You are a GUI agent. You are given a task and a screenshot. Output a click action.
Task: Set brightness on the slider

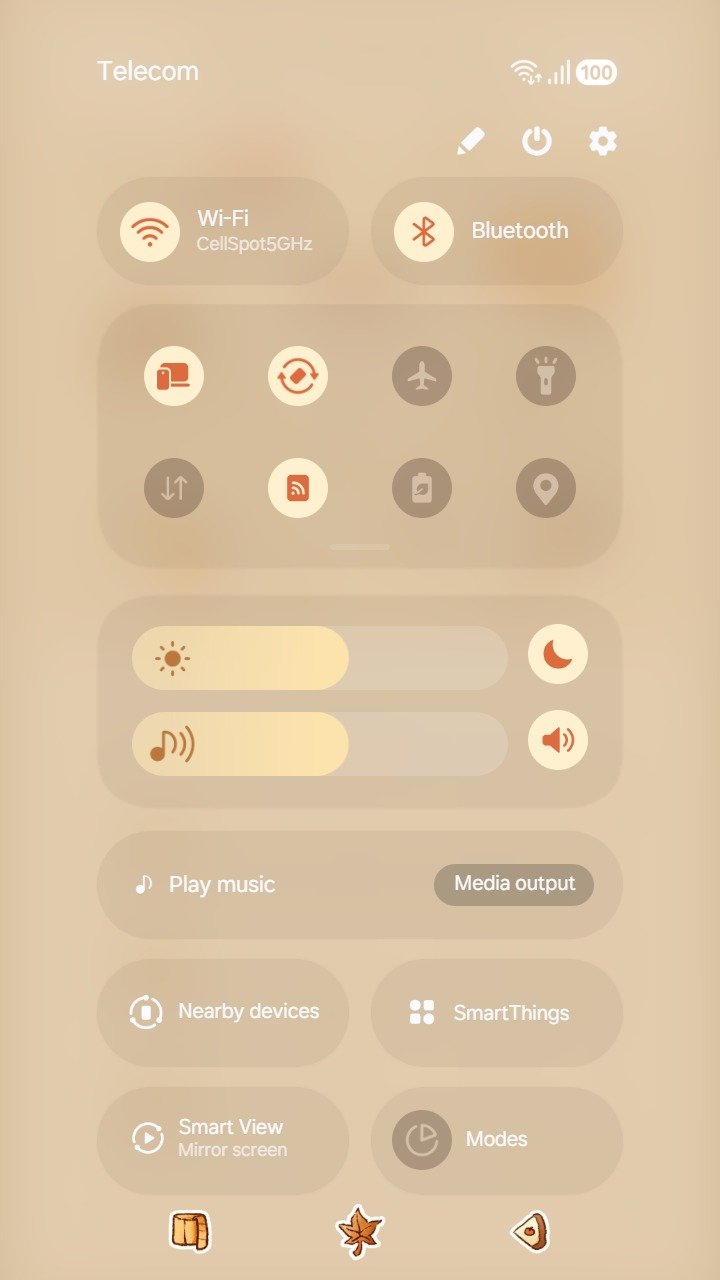pos(320,658)
